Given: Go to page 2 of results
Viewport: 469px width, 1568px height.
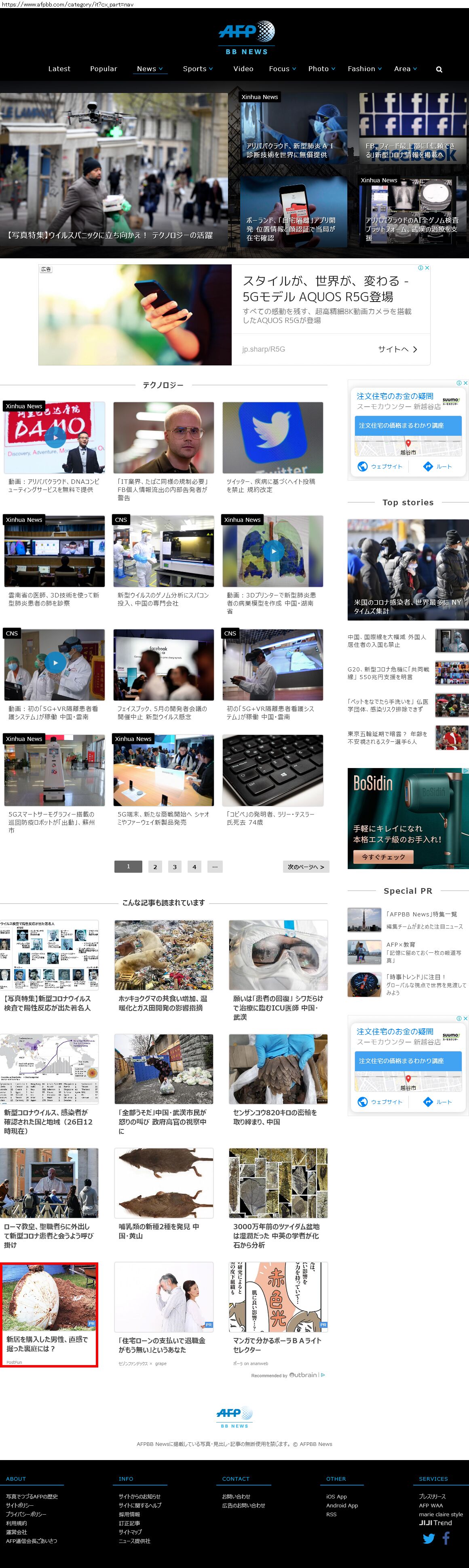Looking at the screenshot, I should [x=155, y=867].
